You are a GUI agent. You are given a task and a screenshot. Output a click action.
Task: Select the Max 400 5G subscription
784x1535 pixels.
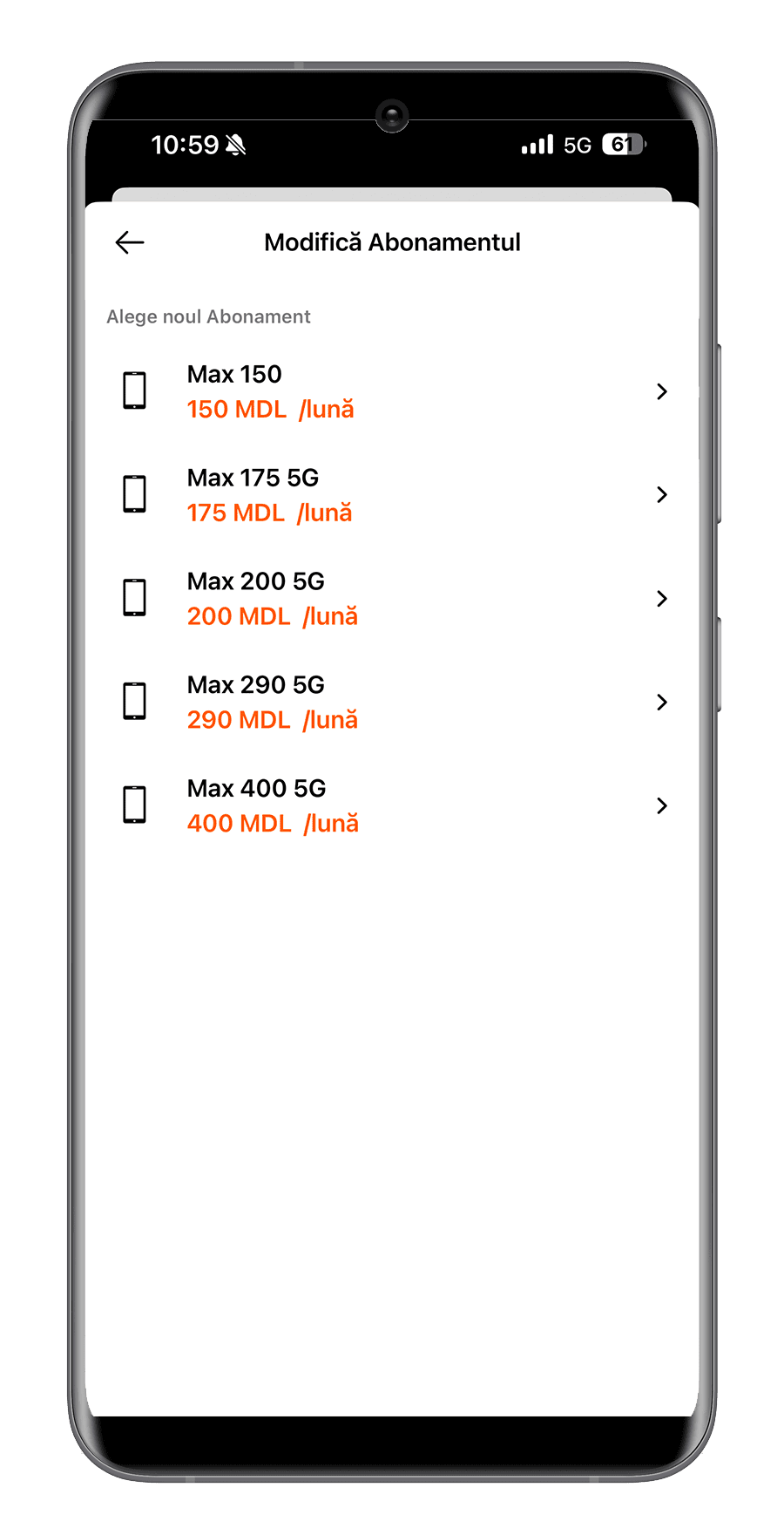[392, 805]
